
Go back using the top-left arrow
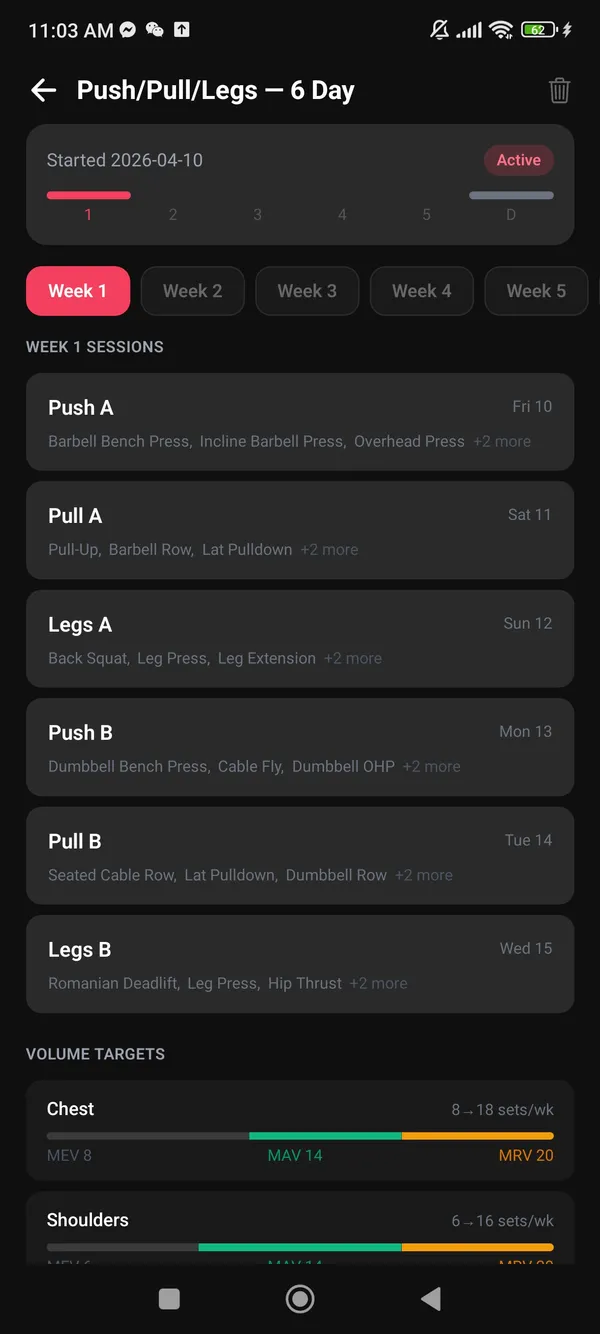click(43, 90)
